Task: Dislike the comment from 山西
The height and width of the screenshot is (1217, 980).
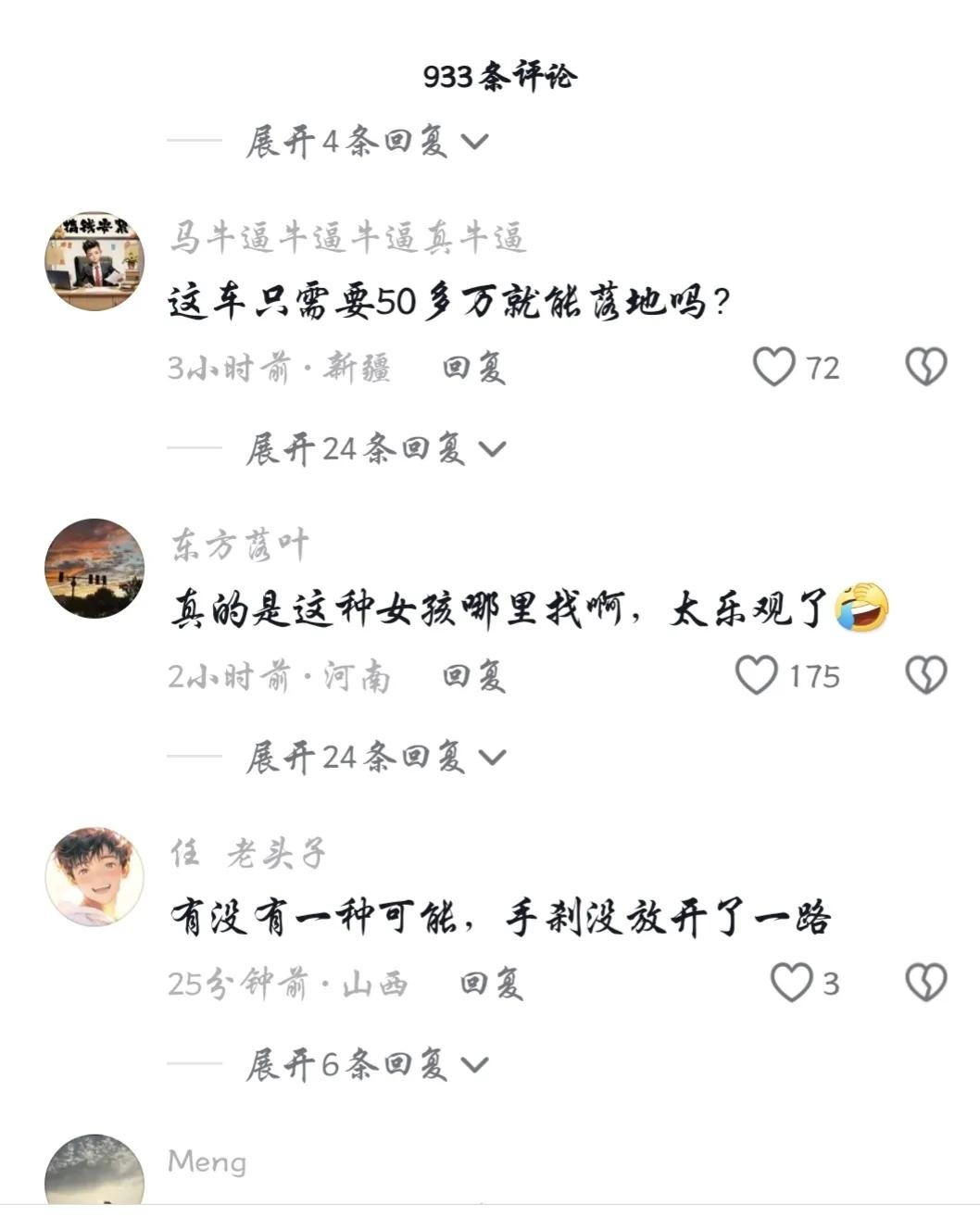Action: pos(925,983)
